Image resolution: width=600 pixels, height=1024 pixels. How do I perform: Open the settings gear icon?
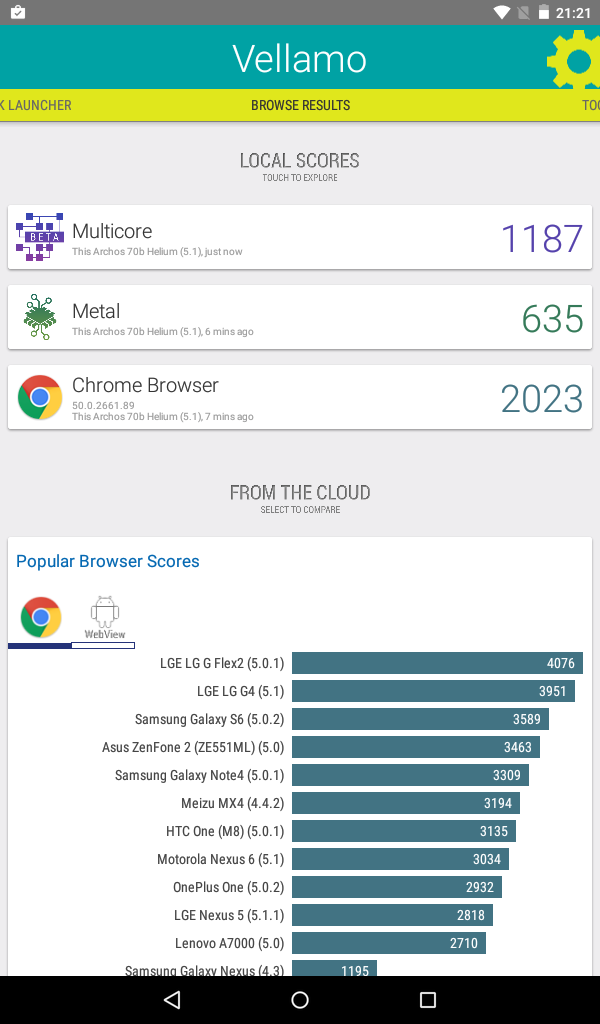(574, 60)
